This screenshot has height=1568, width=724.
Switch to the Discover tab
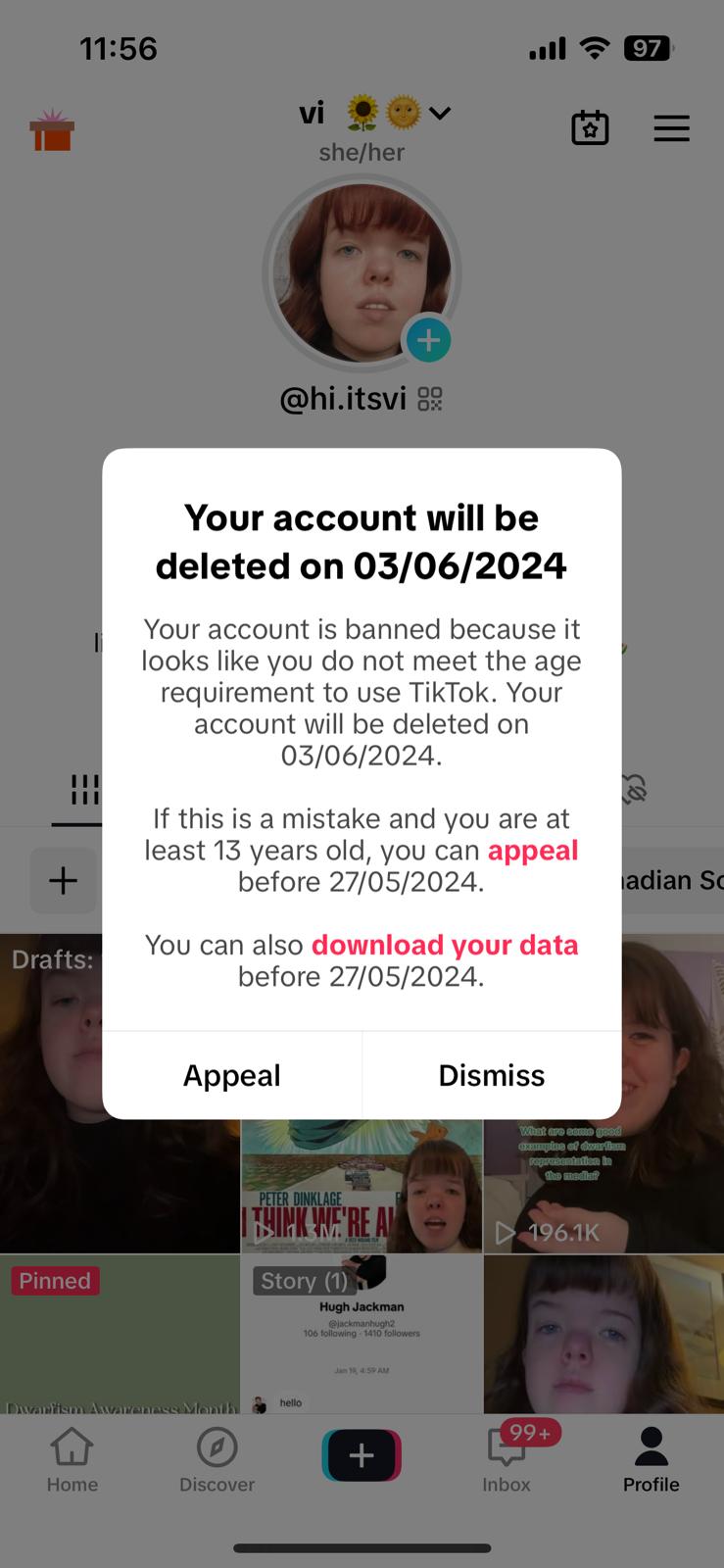tap(217, 1459)
